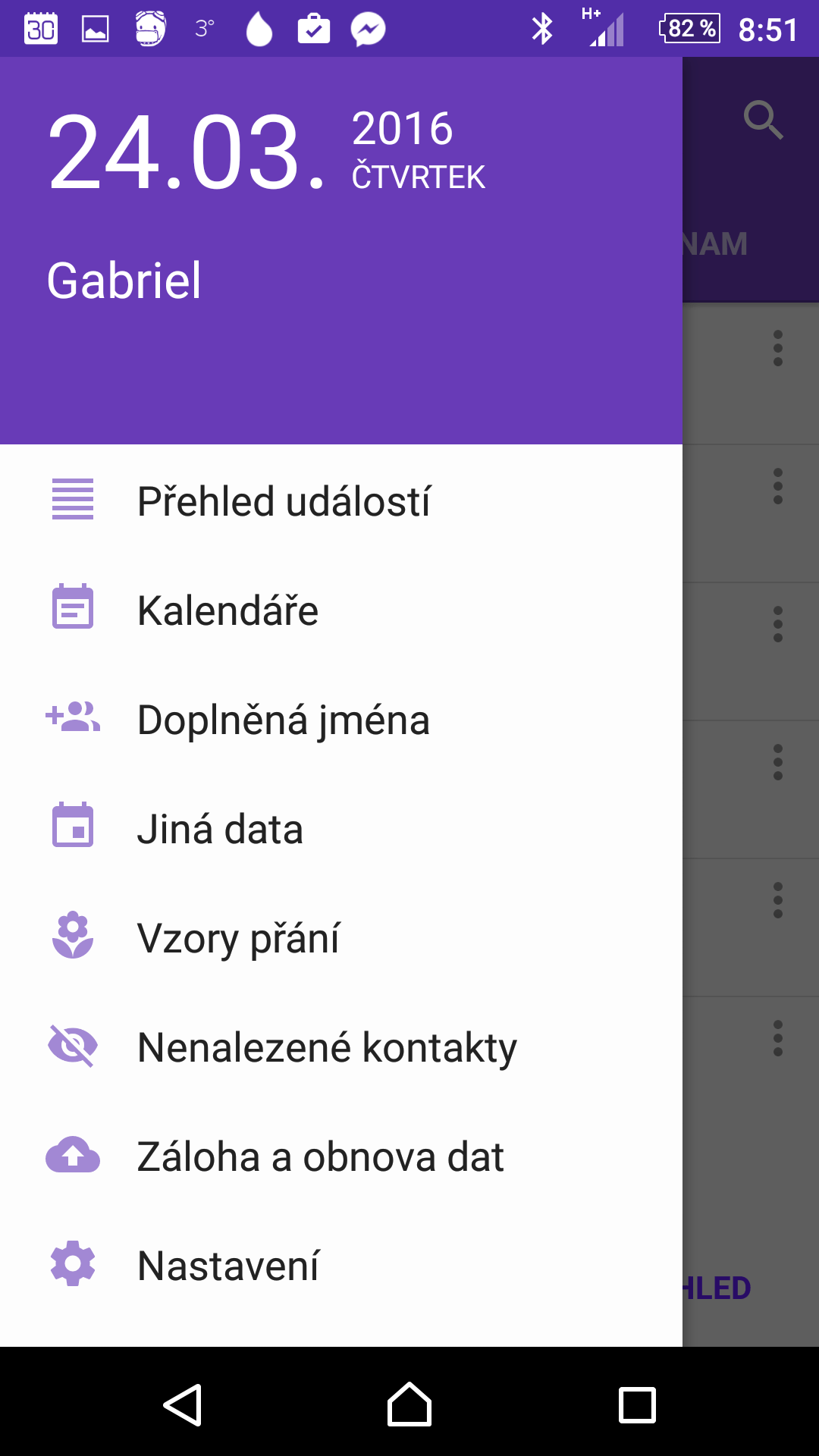Open Záloha a obnova dat
Image resolution: width=819 pixels, height=1456 pixels.
341,1156
